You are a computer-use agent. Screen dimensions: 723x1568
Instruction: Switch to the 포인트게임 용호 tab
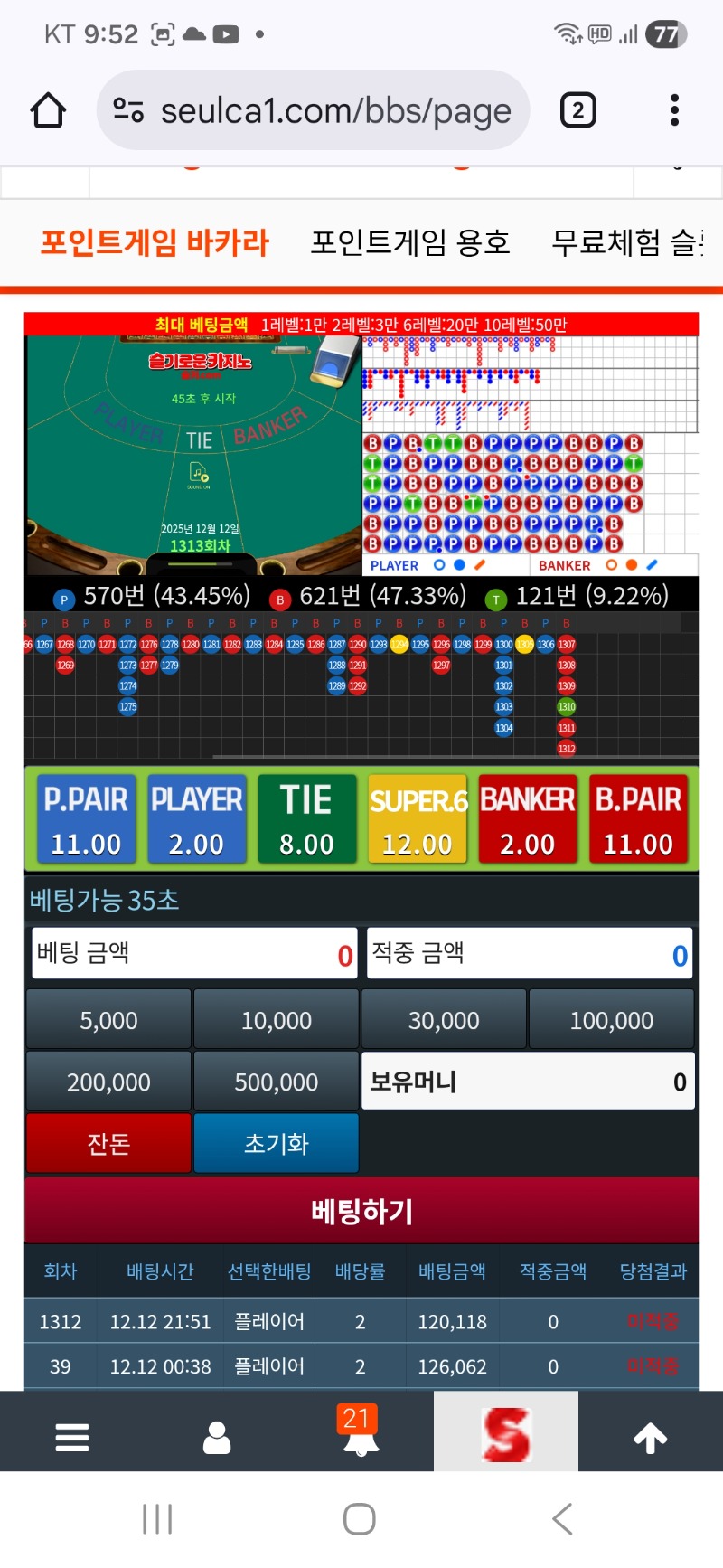pyautogui.click(x=410, y=241)
